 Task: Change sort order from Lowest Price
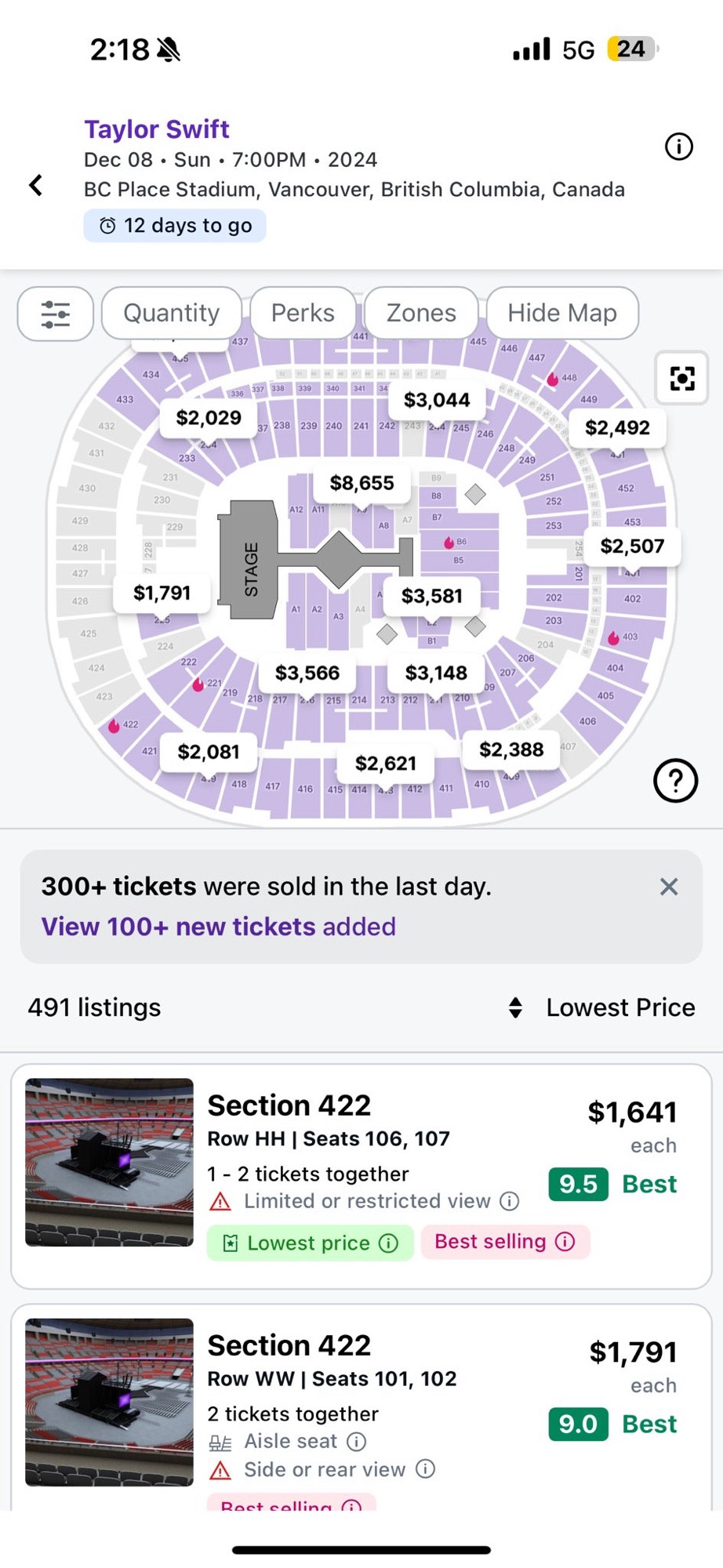tap(601, 1007)
